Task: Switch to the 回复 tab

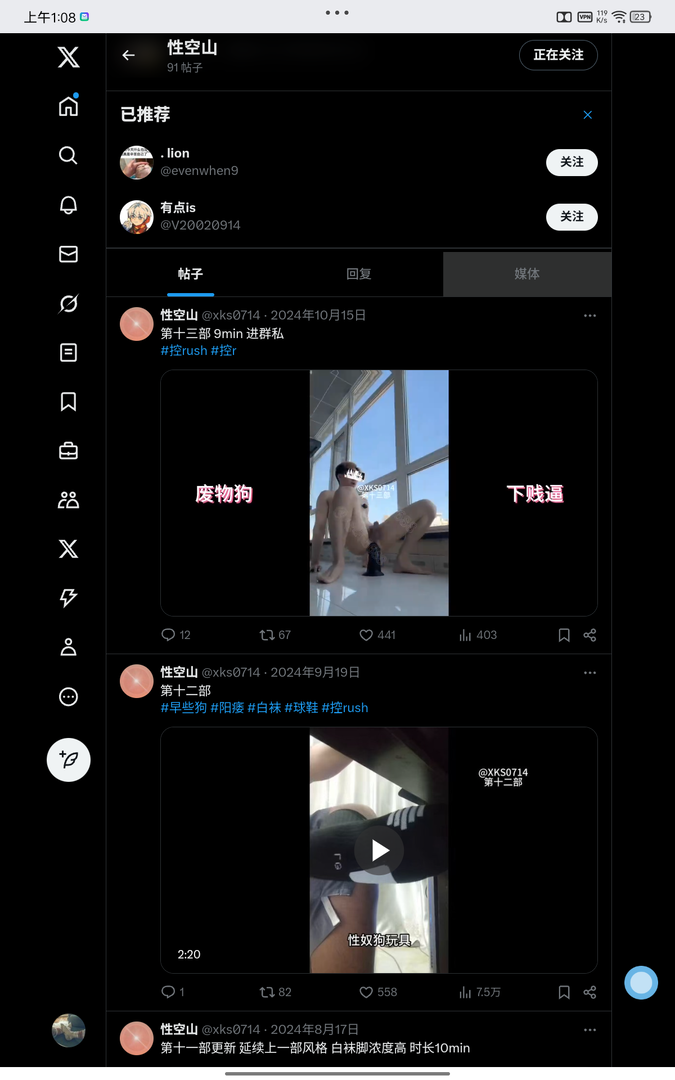Action: point(359,274)
